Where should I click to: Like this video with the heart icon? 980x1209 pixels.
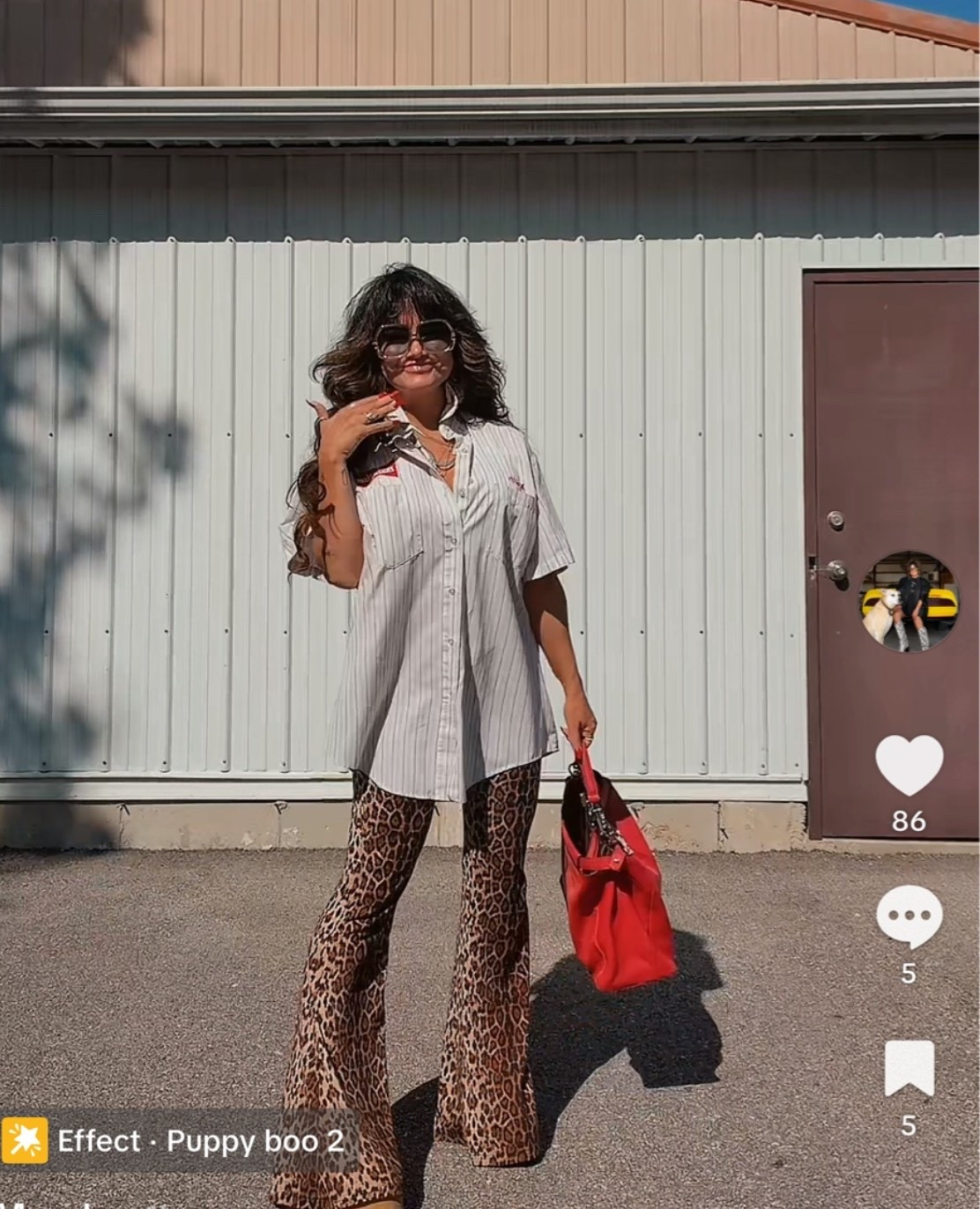click(x=909, y=765)
